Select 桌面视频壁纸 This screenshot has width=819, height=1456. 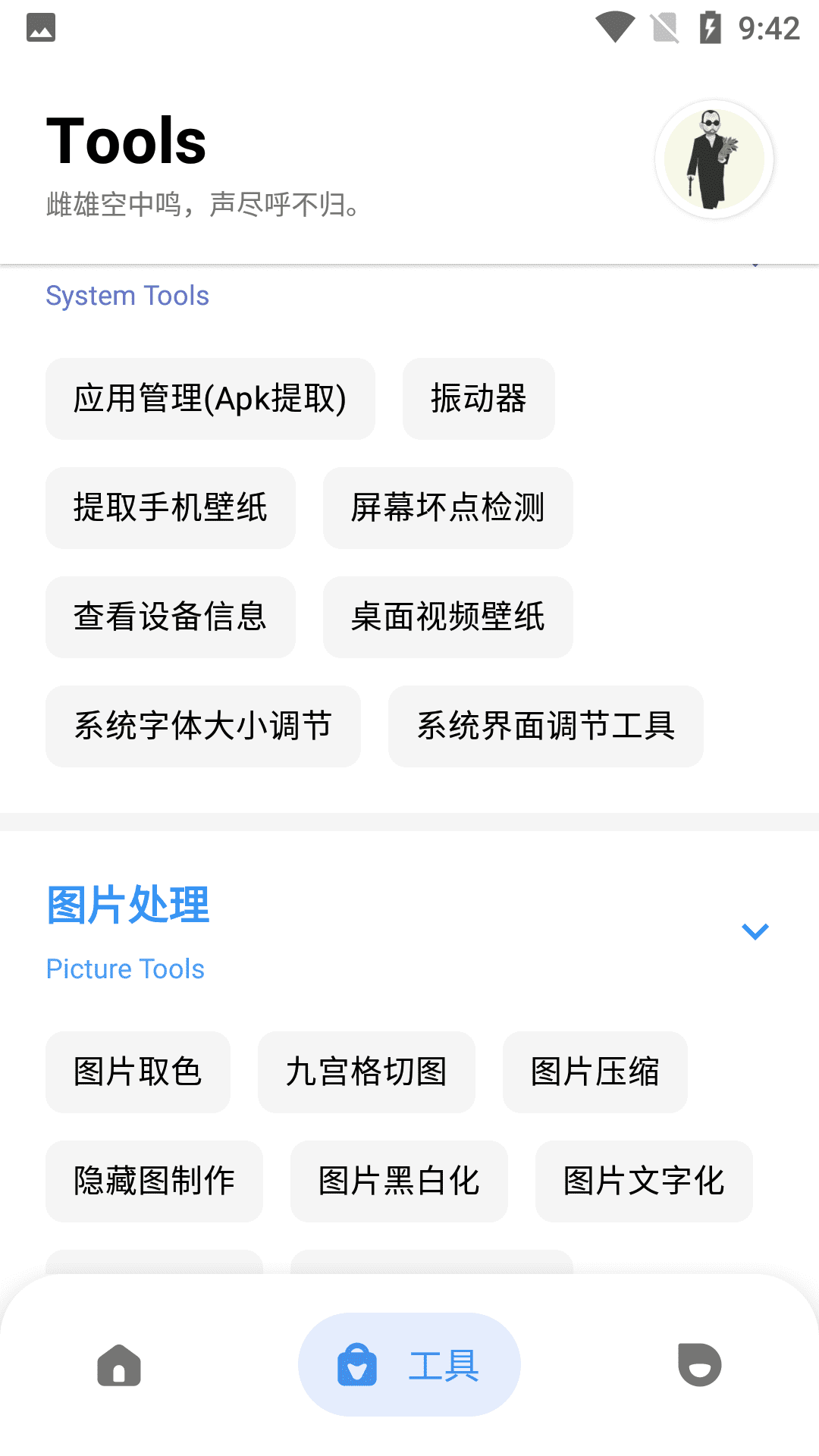(447, 617)
